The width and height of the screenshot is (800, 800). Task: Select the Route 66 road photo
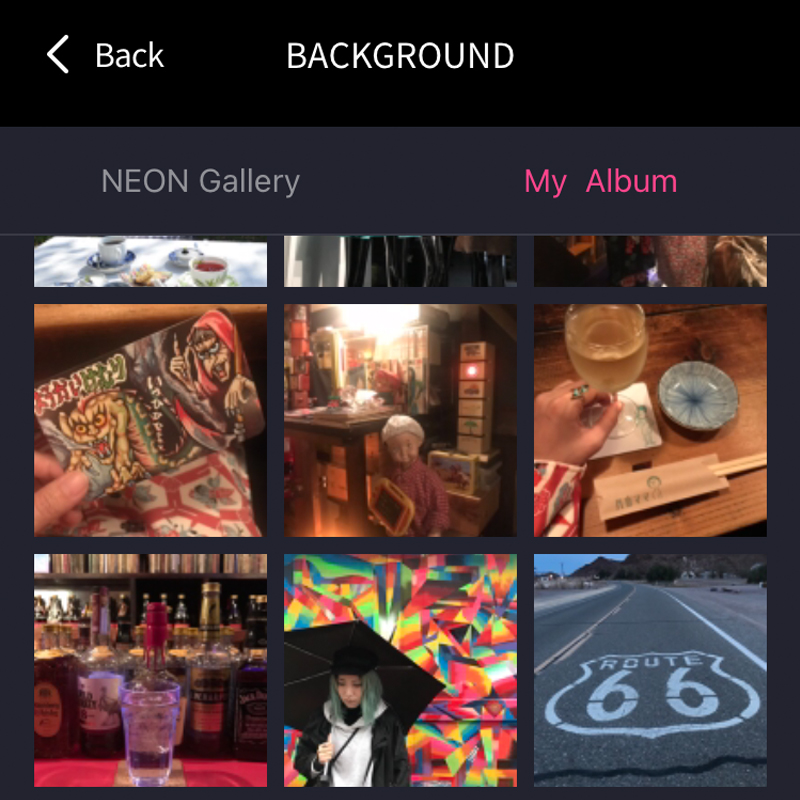(x=650, y=670)
